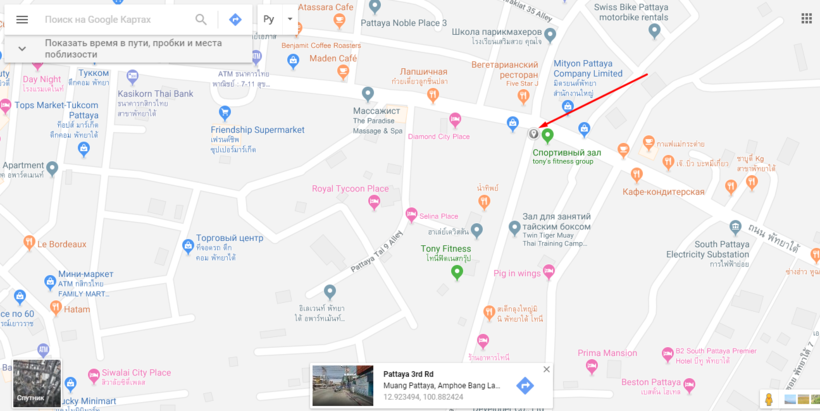Image resolution: width=820 pixels, height=411 pixels.
Task: Select the Maden Café marker
Action: click(x=293, y=60)
